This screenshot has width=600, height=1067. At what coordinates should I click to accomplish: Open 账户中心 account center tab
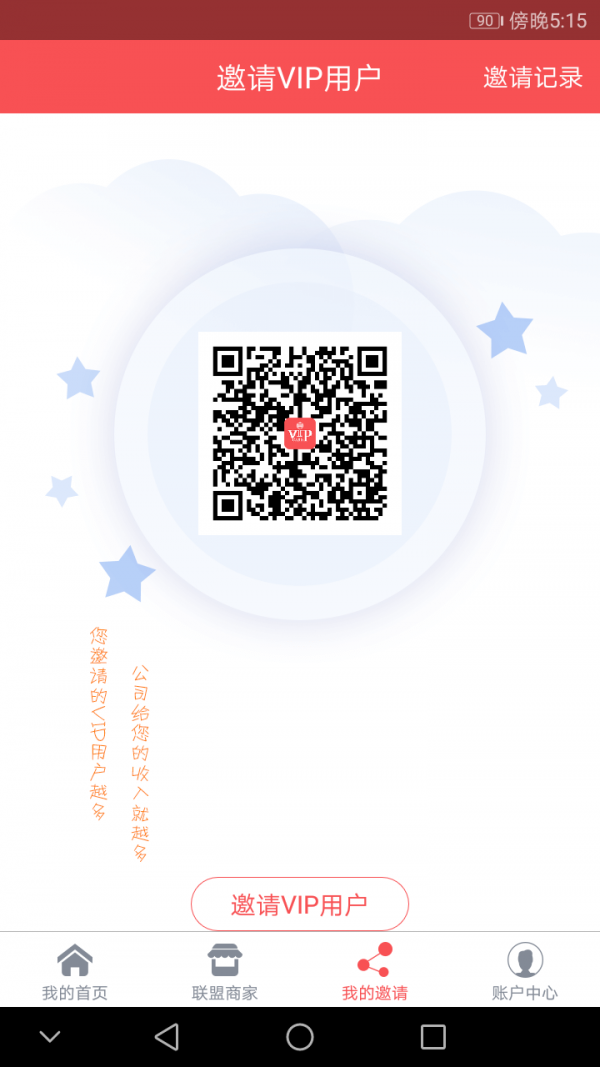525,971
